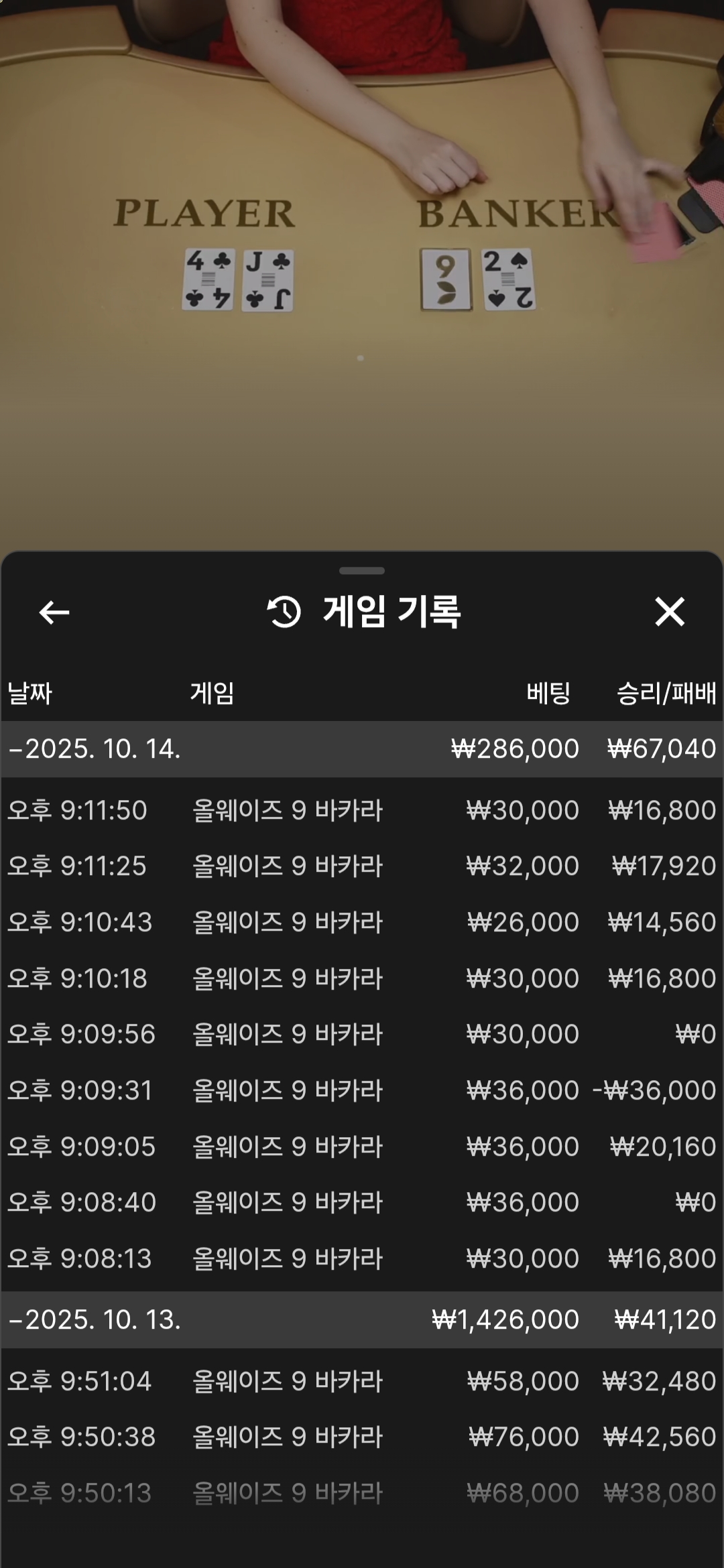
Task: Close the game history panel
Action: coord(669,612)
